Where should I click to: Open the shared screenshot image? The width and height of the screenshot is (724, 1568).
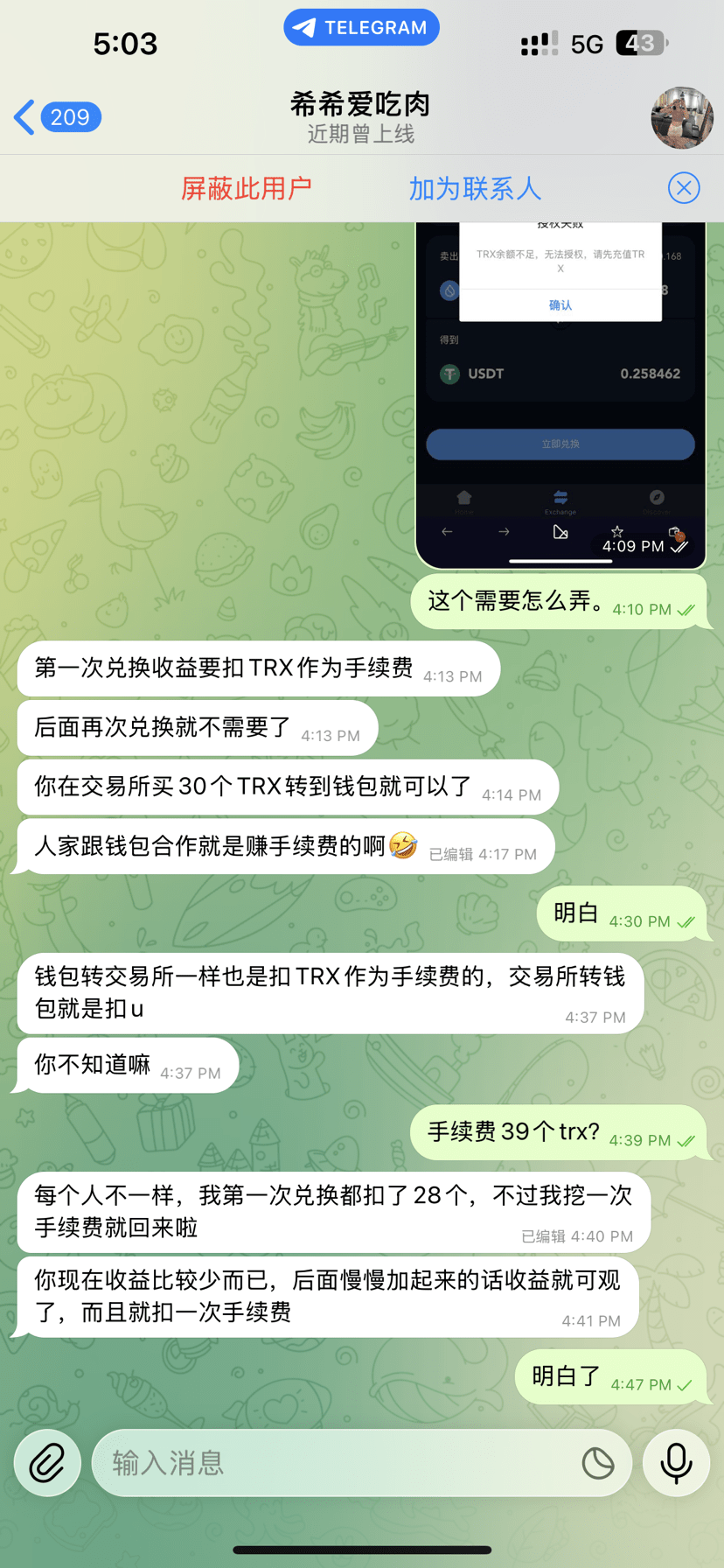click(560, 394)
